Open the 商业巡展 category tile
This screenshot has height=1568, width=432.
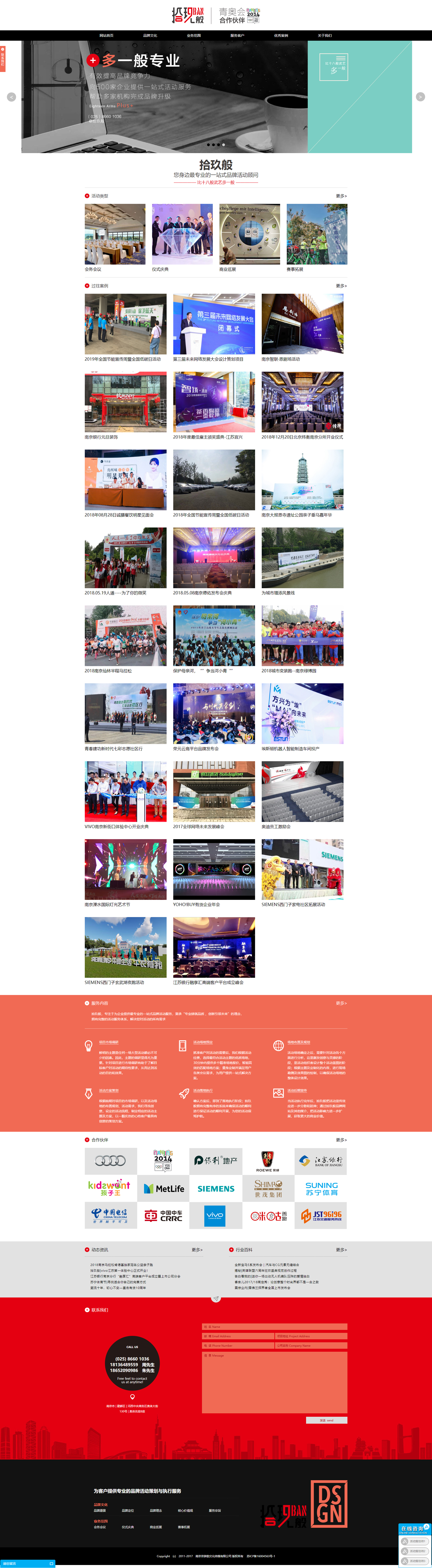coord(249,234)
